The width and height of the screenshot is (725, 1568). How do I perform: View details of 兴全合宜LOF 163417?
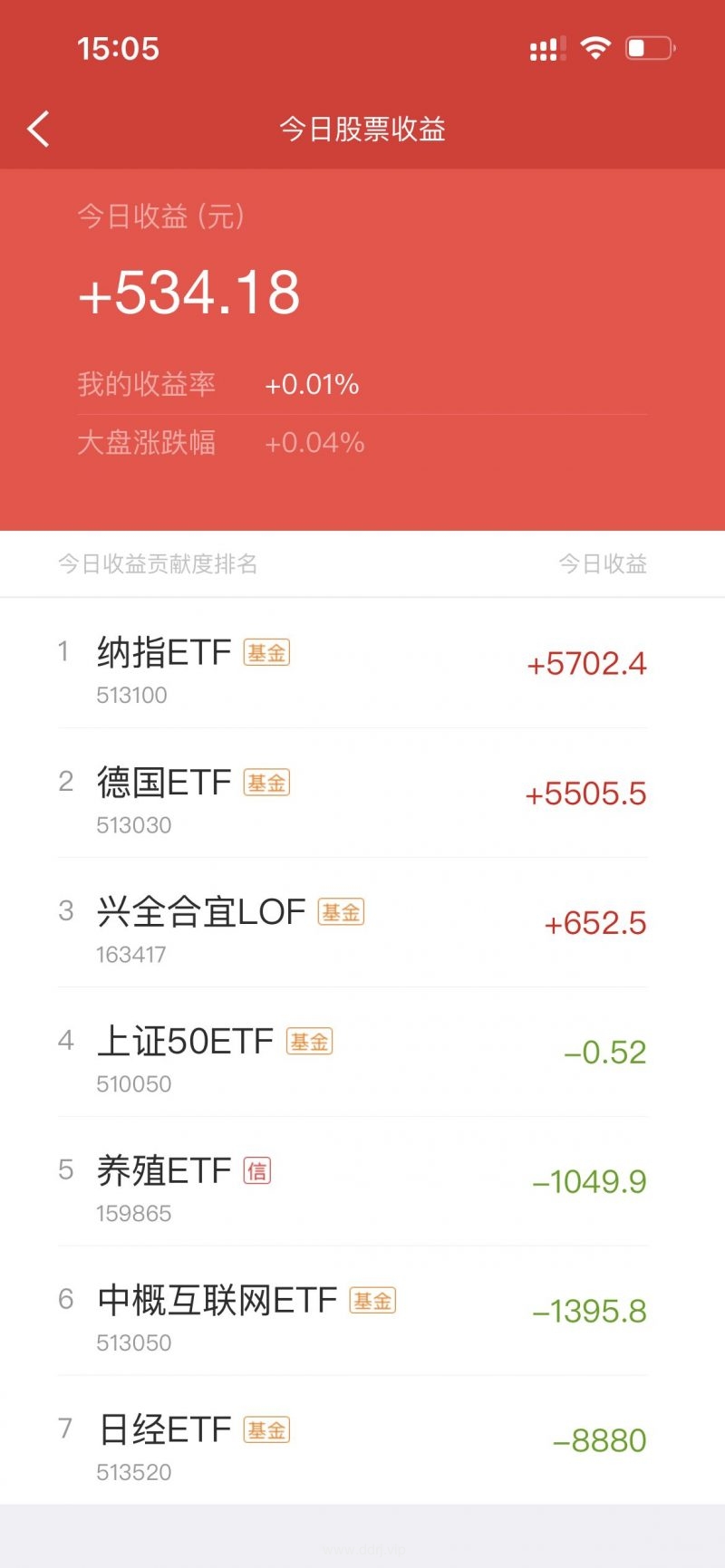pyautogui.click(x=362, y=922)
